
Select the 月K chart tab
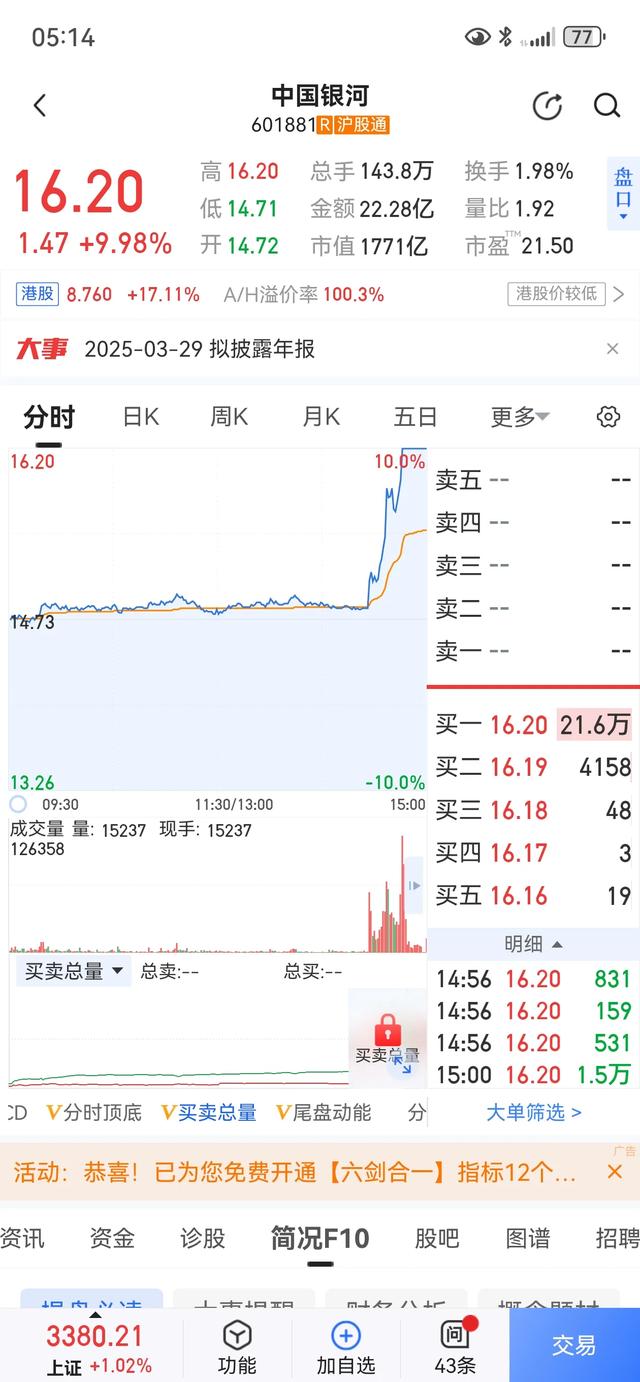[321, 416]
